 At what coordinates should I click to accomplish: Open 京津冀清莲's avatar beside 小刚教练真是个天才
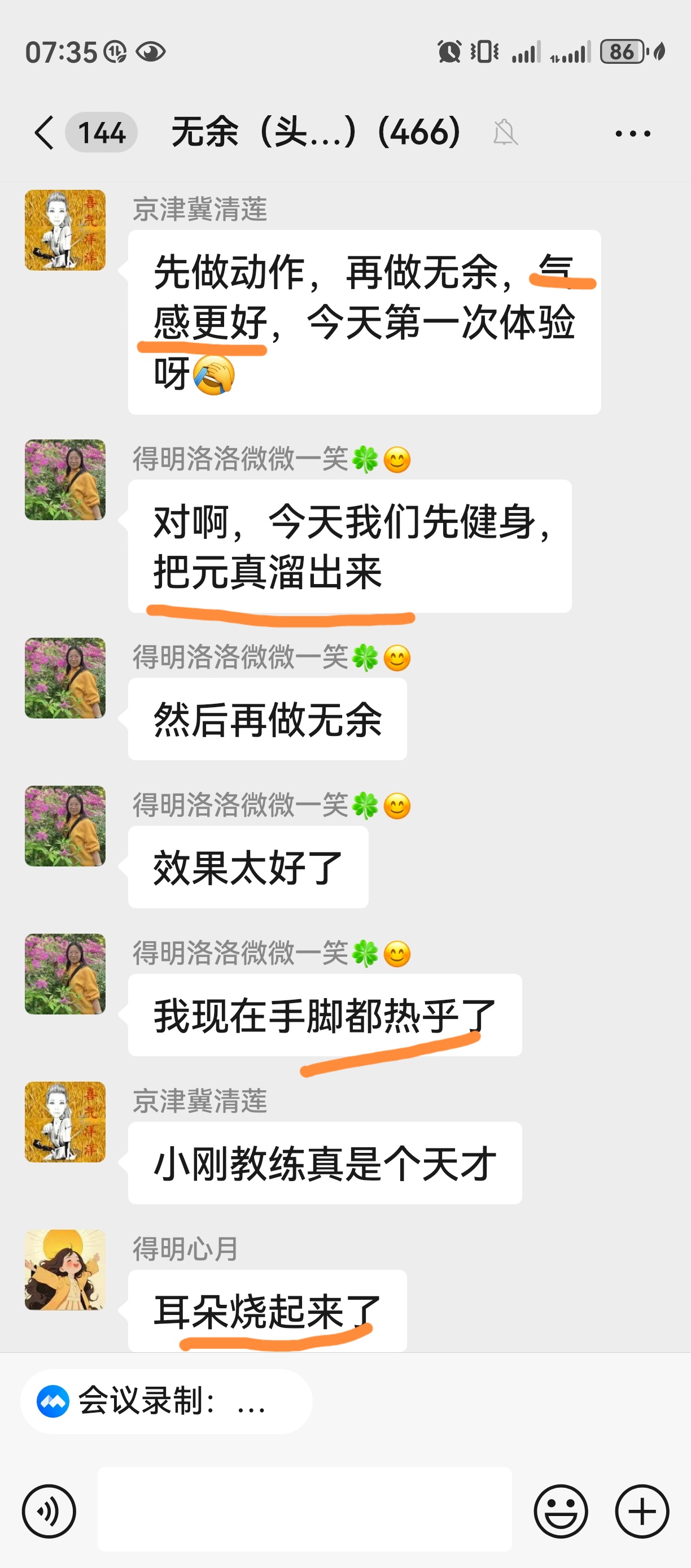(65, 1122)
